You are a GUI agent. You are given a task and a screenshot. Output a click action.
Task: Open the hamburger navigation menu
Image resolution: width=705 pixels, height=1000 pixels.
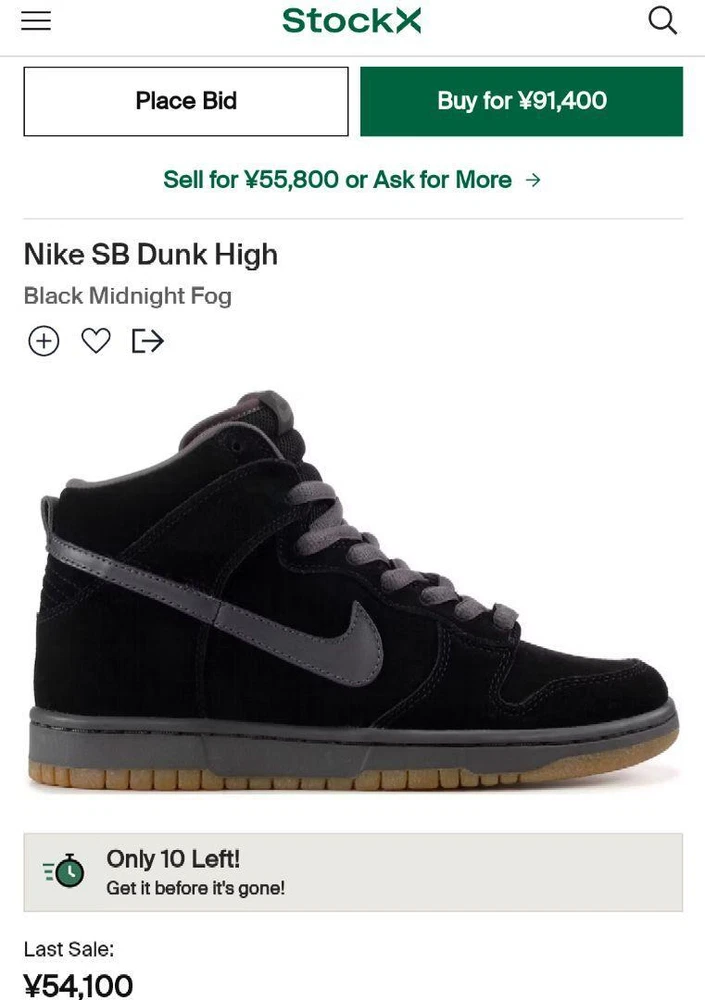click(x=36, y=20)
